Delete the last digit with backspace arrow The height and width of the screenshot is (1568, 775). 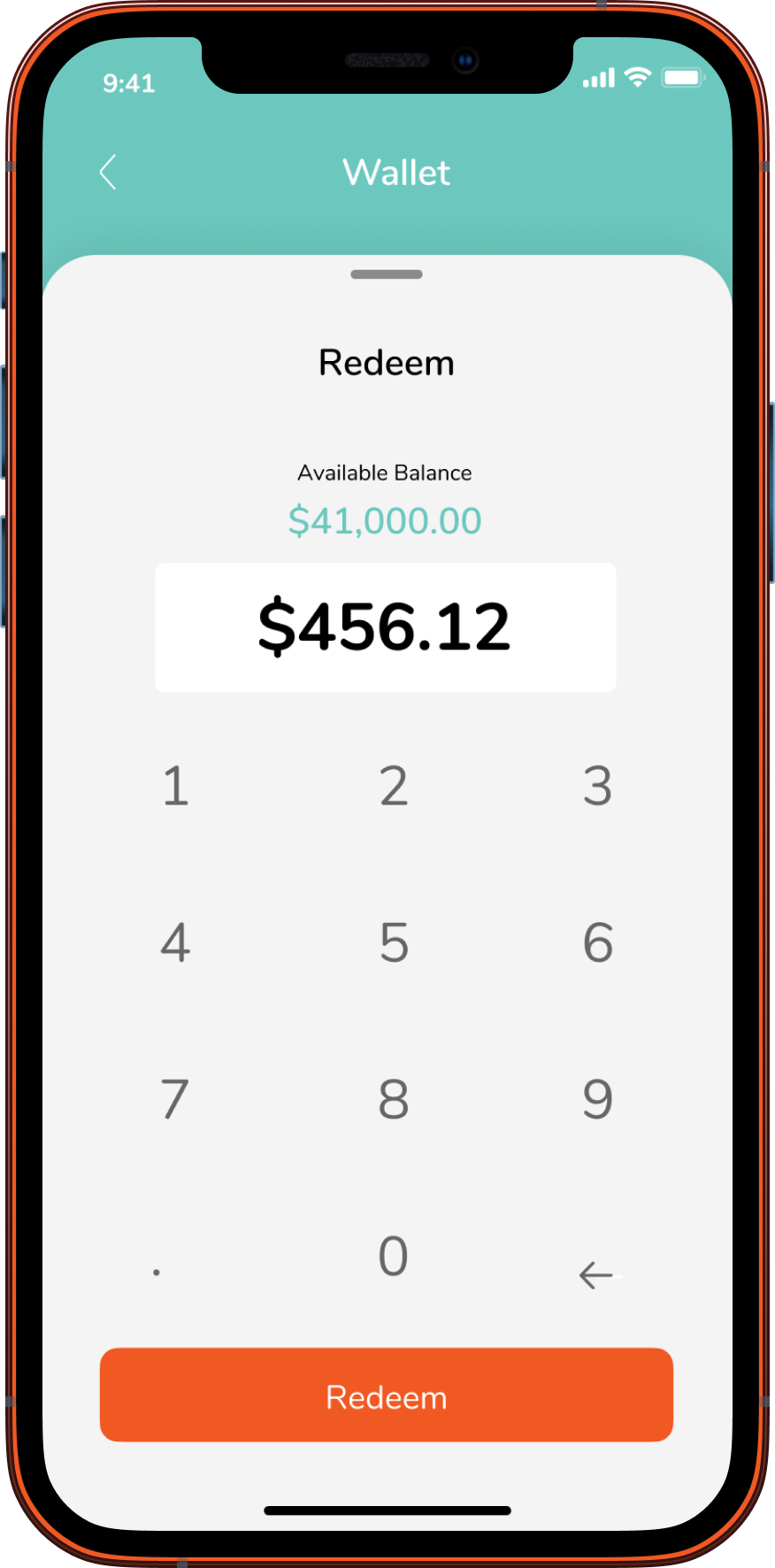(597, 1275)
